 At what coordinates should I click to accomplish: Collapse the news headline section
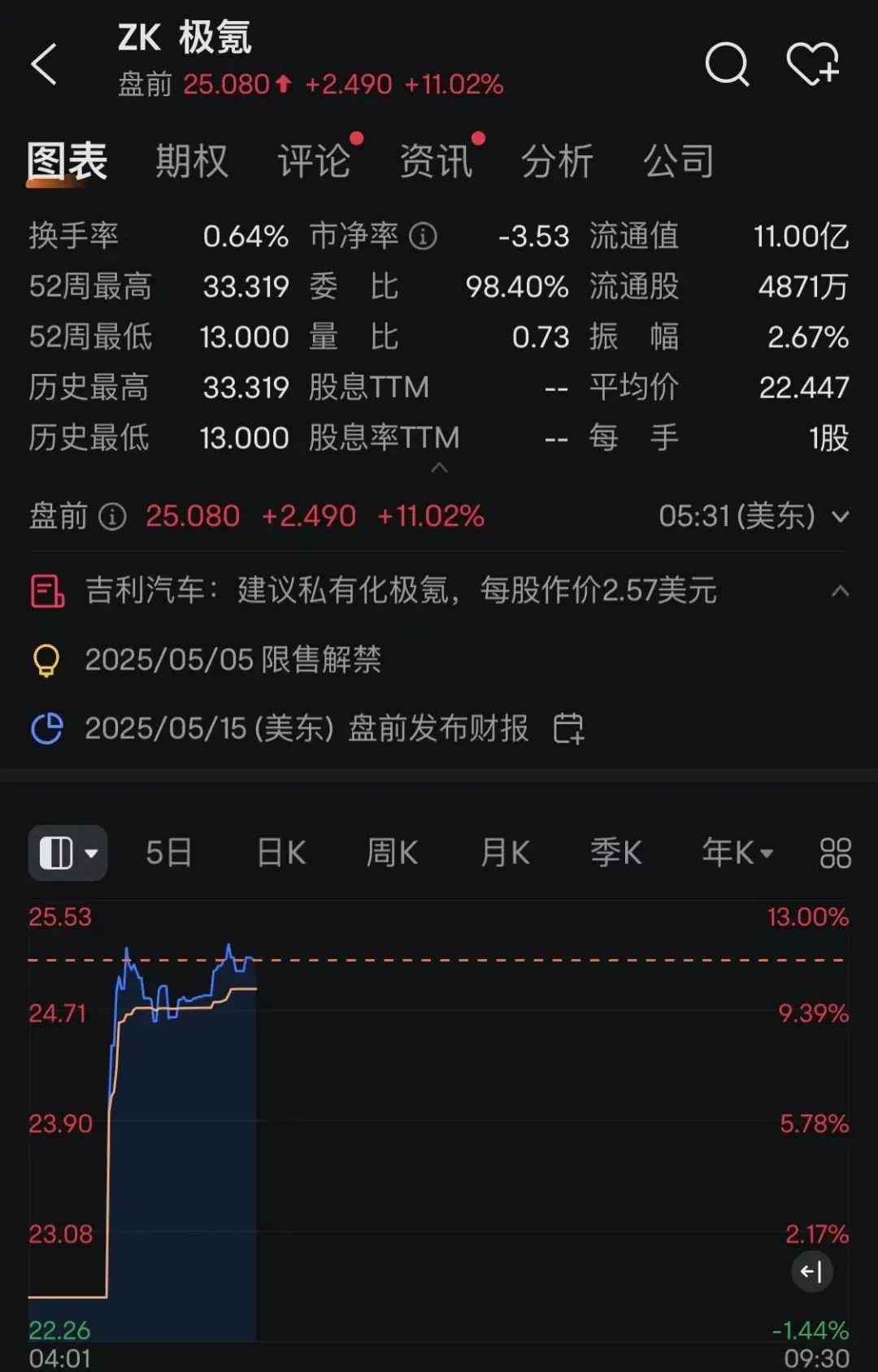point(839,591)
